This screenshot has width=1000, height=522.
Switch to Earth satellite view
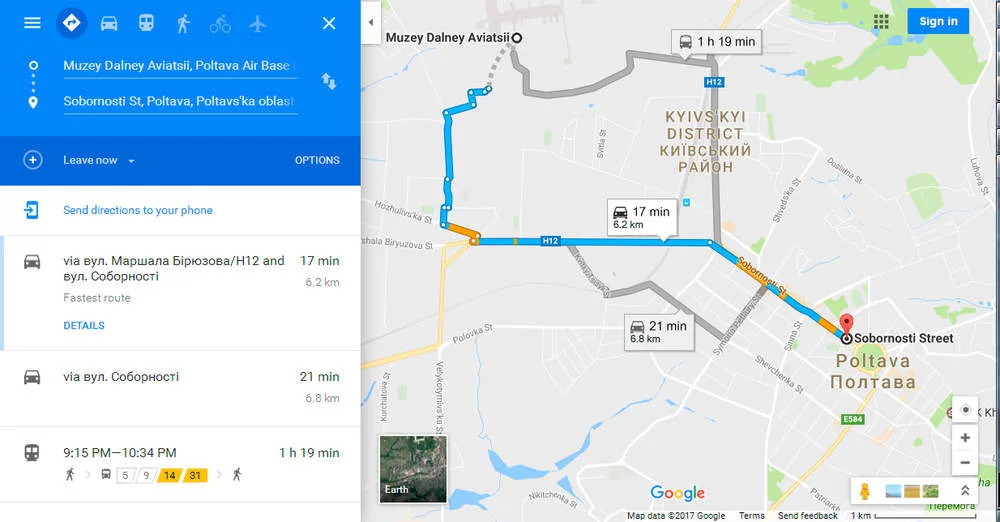pyautogui.click(x=413, y=468)
